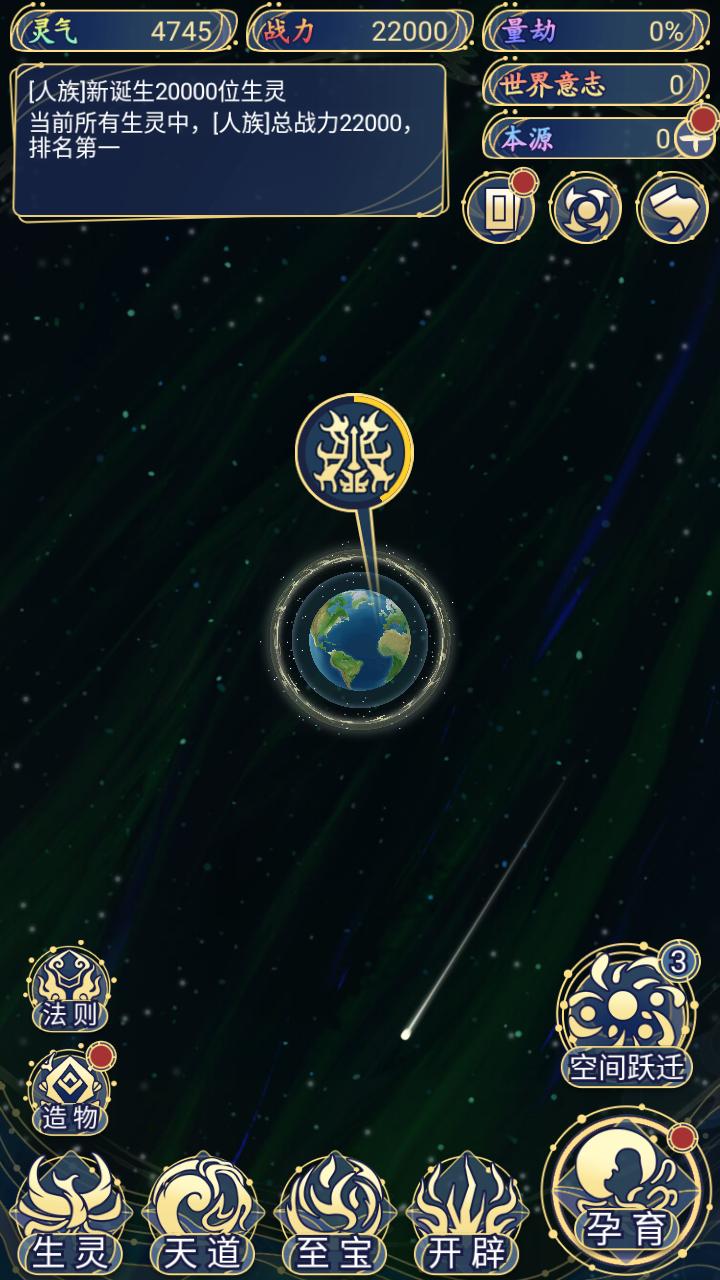Select the Earth planet
Image resolution: width=720 pixels, height=1280 pixels.
tap(359, 638)
